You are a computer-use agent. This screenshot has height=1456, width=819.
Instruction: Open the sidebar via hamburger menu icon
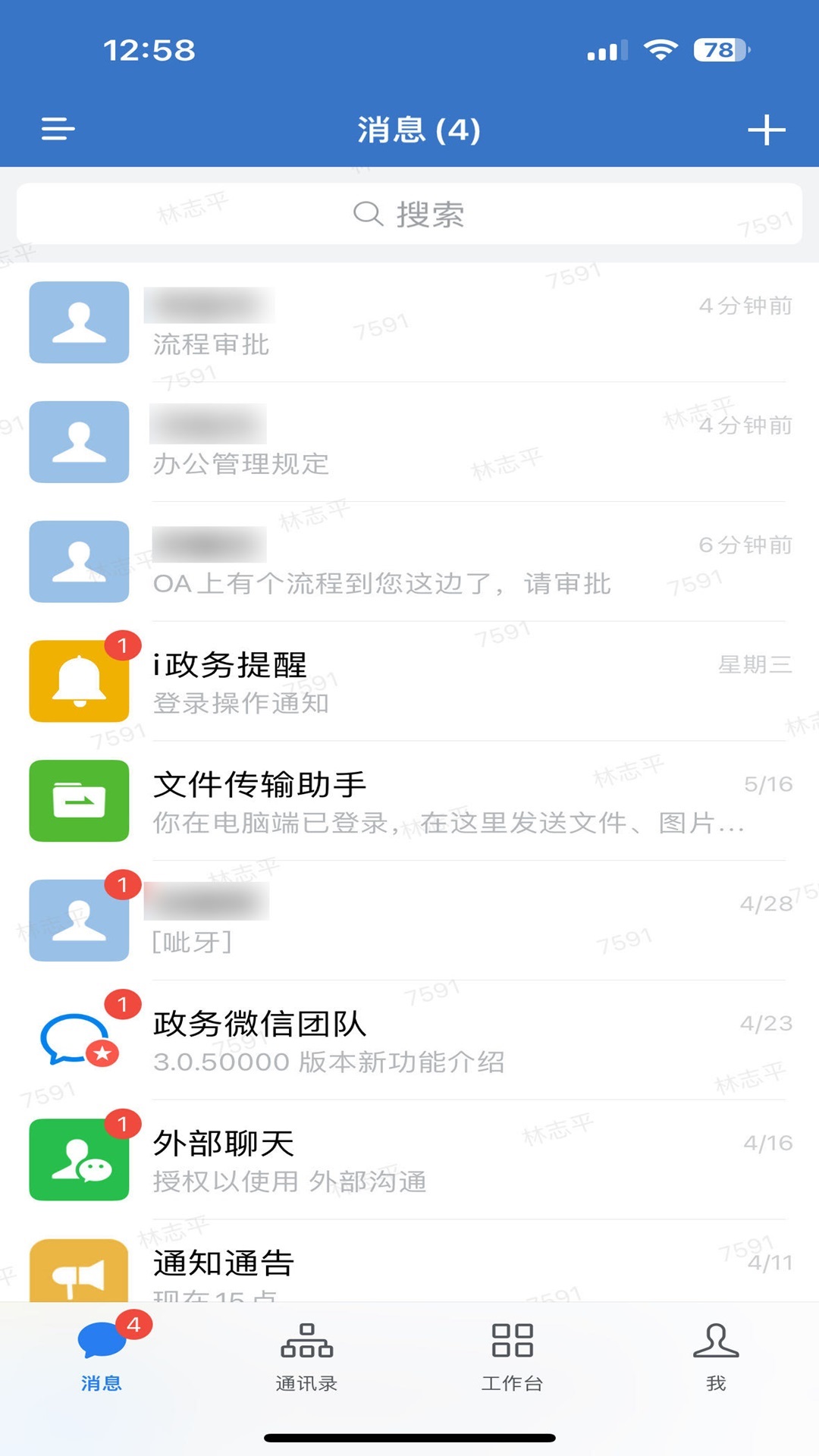tap(55, 129)
